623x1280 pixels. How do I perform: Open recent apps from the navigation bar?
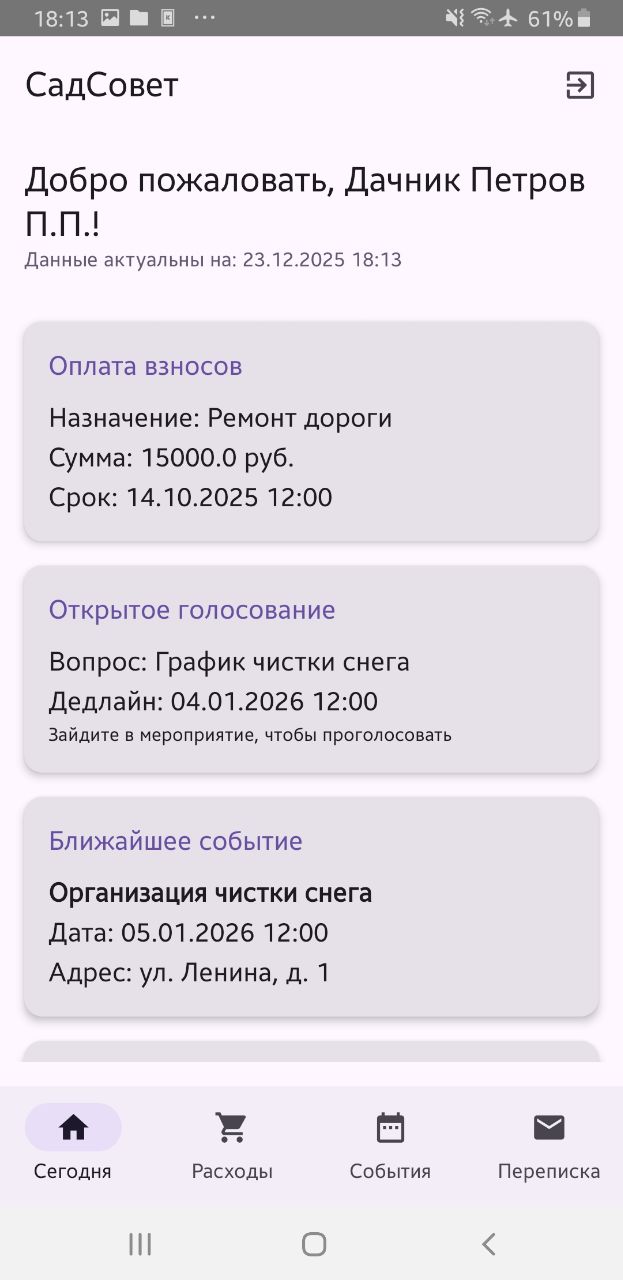pyautogui.click(x=140, y=1244)
